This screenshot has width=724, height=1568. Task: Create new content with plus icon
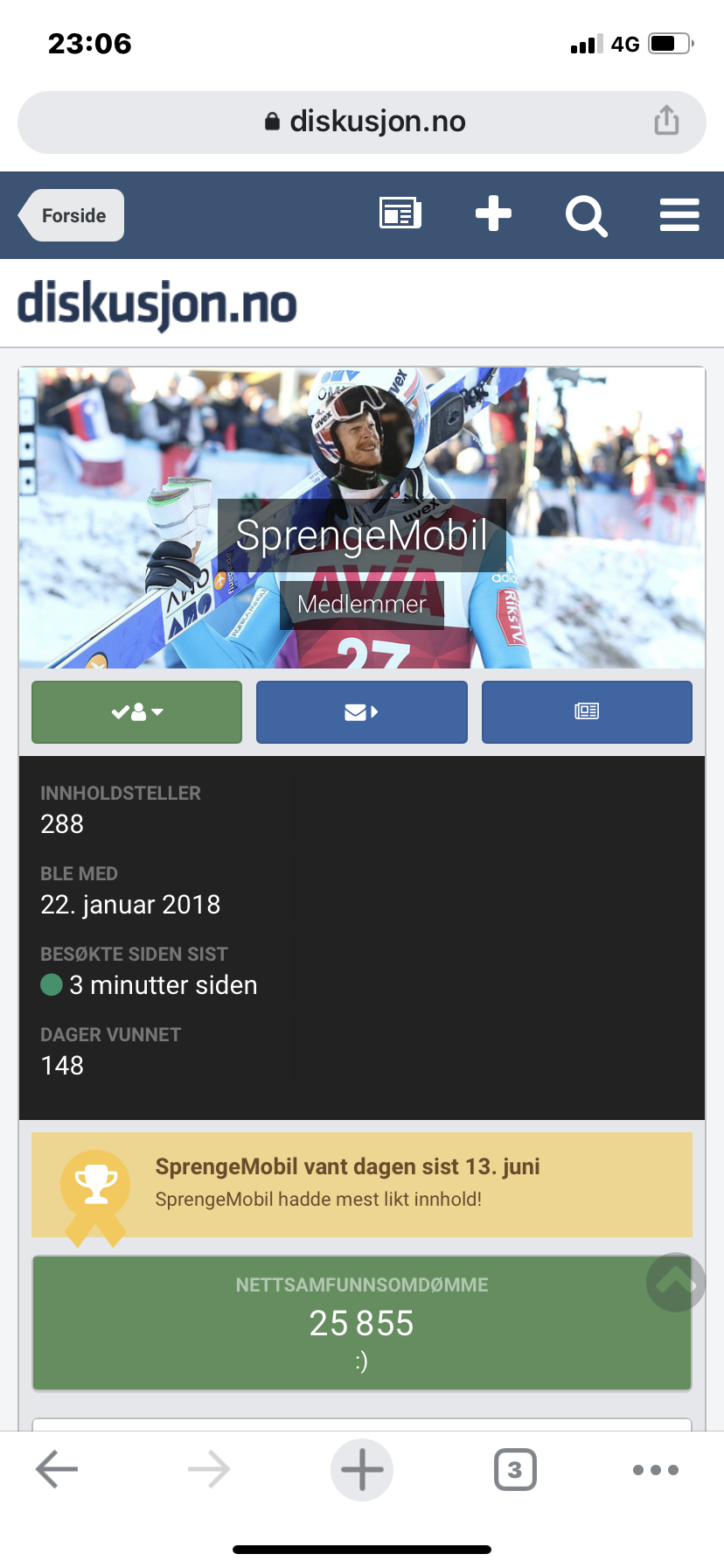coord(493,213)
